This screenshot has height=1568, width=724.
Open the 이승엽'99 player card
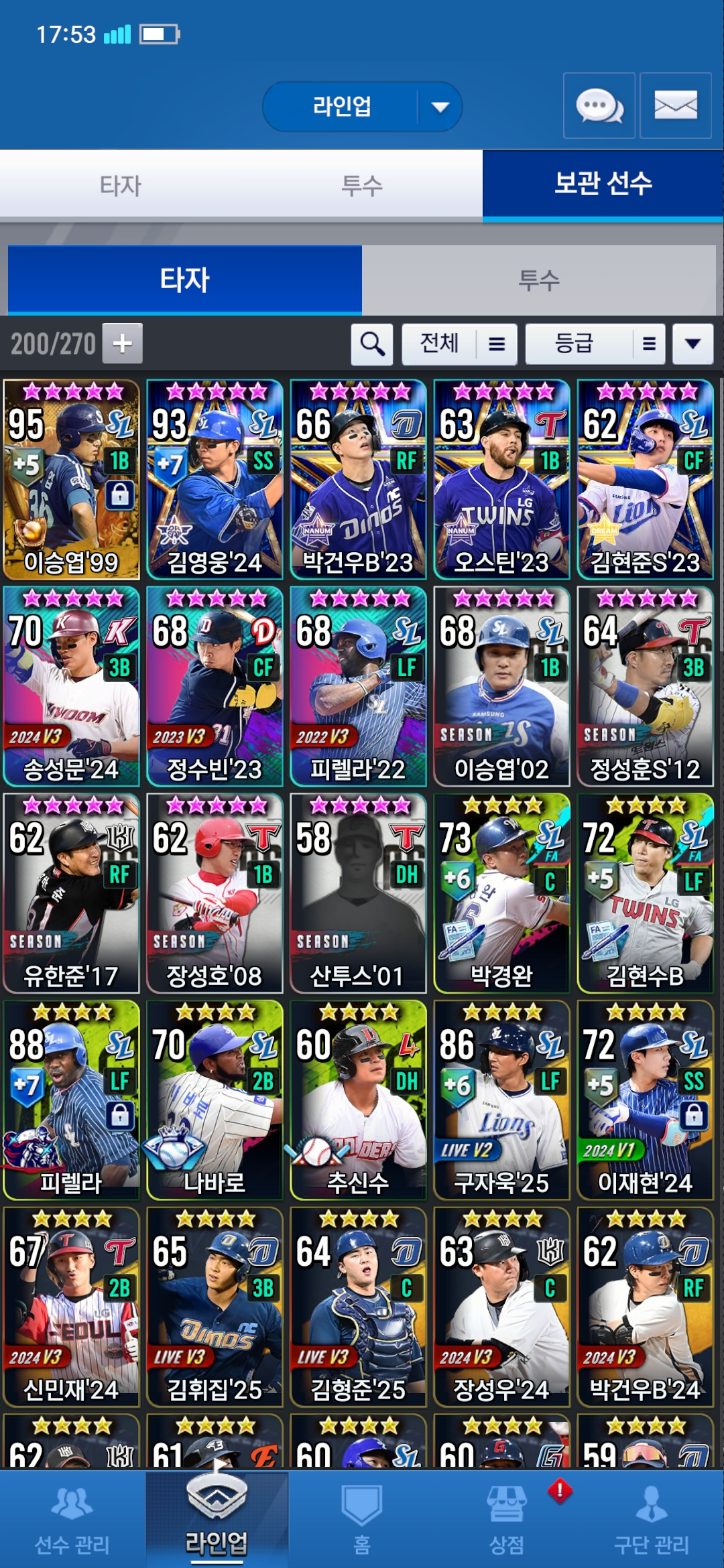point(72,479)
